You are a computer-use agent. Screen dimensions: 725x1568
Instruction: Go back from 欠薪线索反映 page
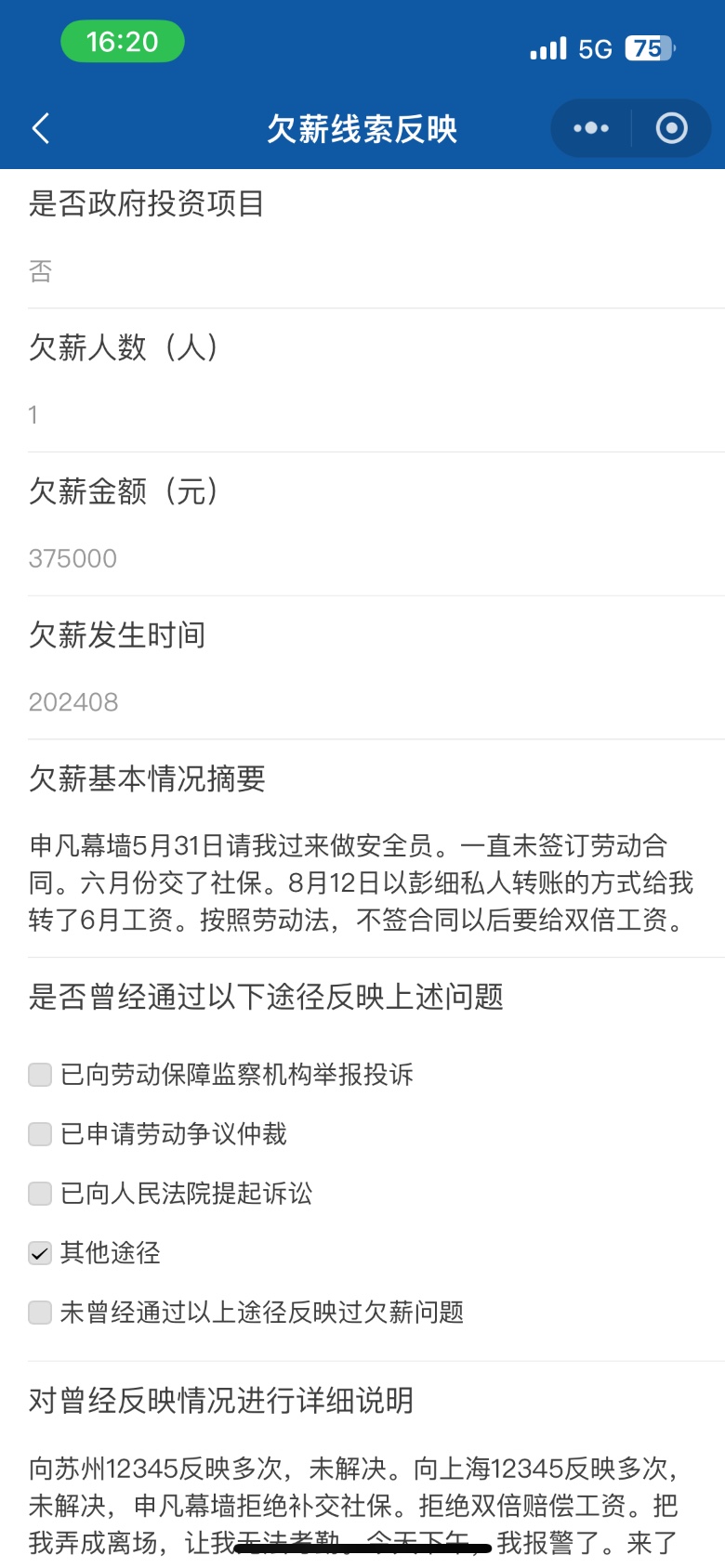coord(41,128)
